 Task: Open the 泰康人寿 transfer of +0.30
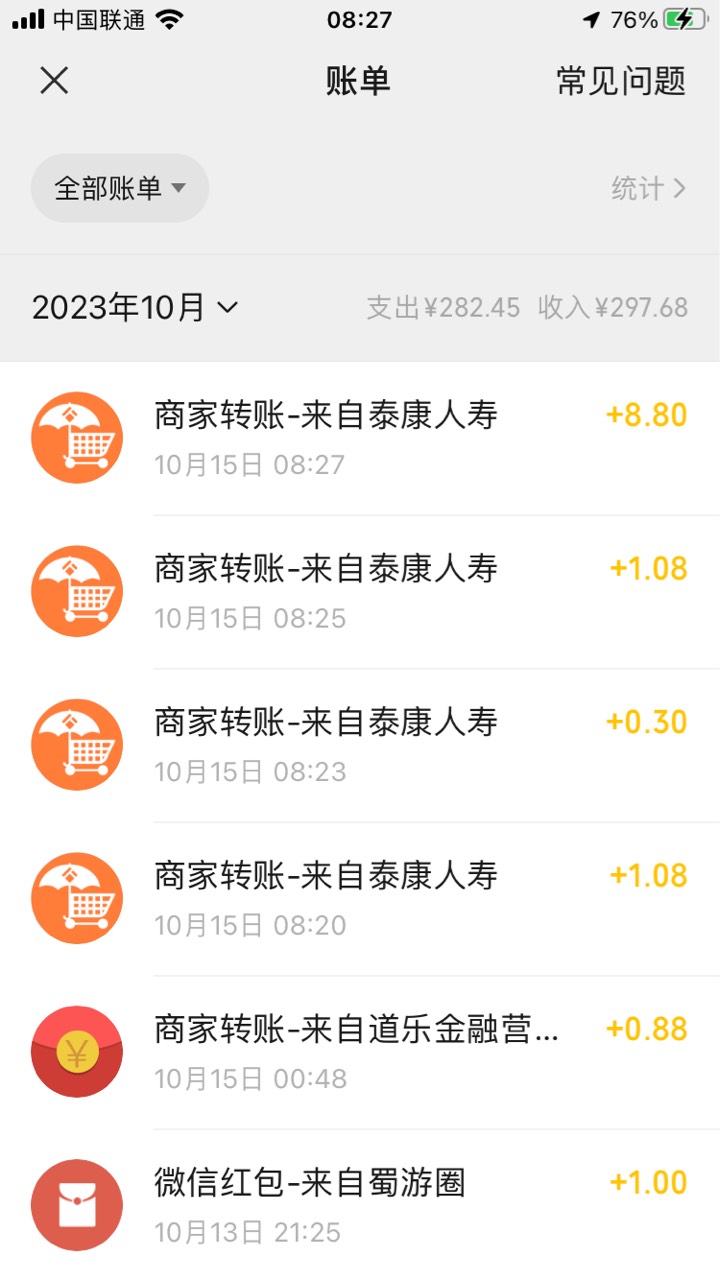[360, 746]
